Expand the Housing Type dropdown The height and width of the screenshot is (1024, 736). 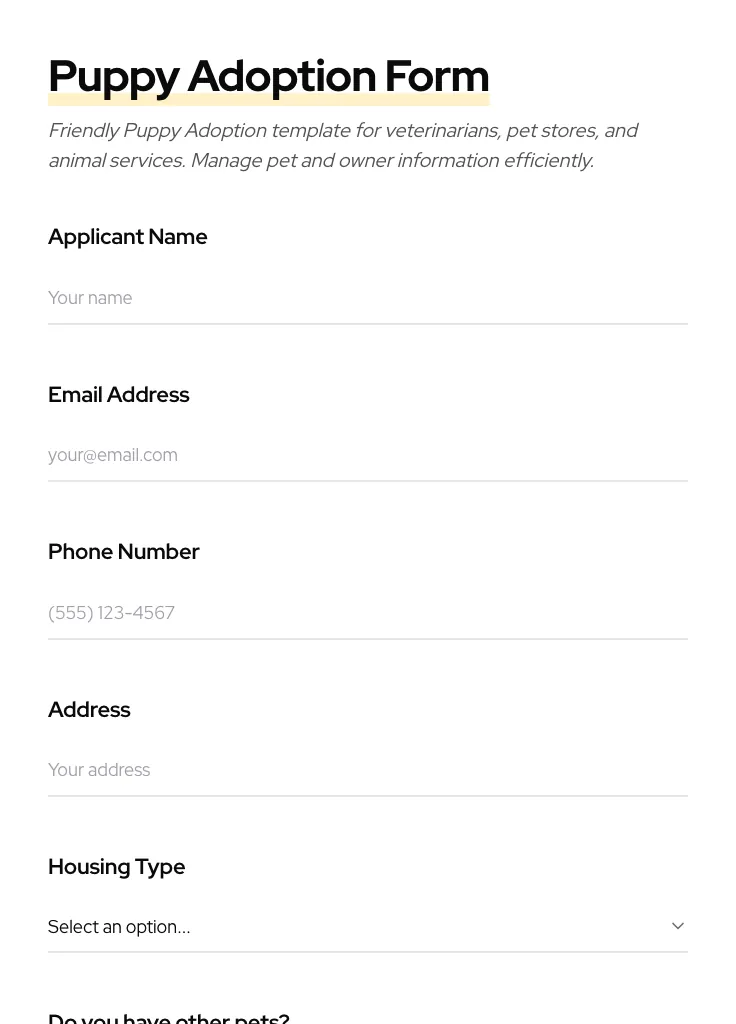pos(367,927)
